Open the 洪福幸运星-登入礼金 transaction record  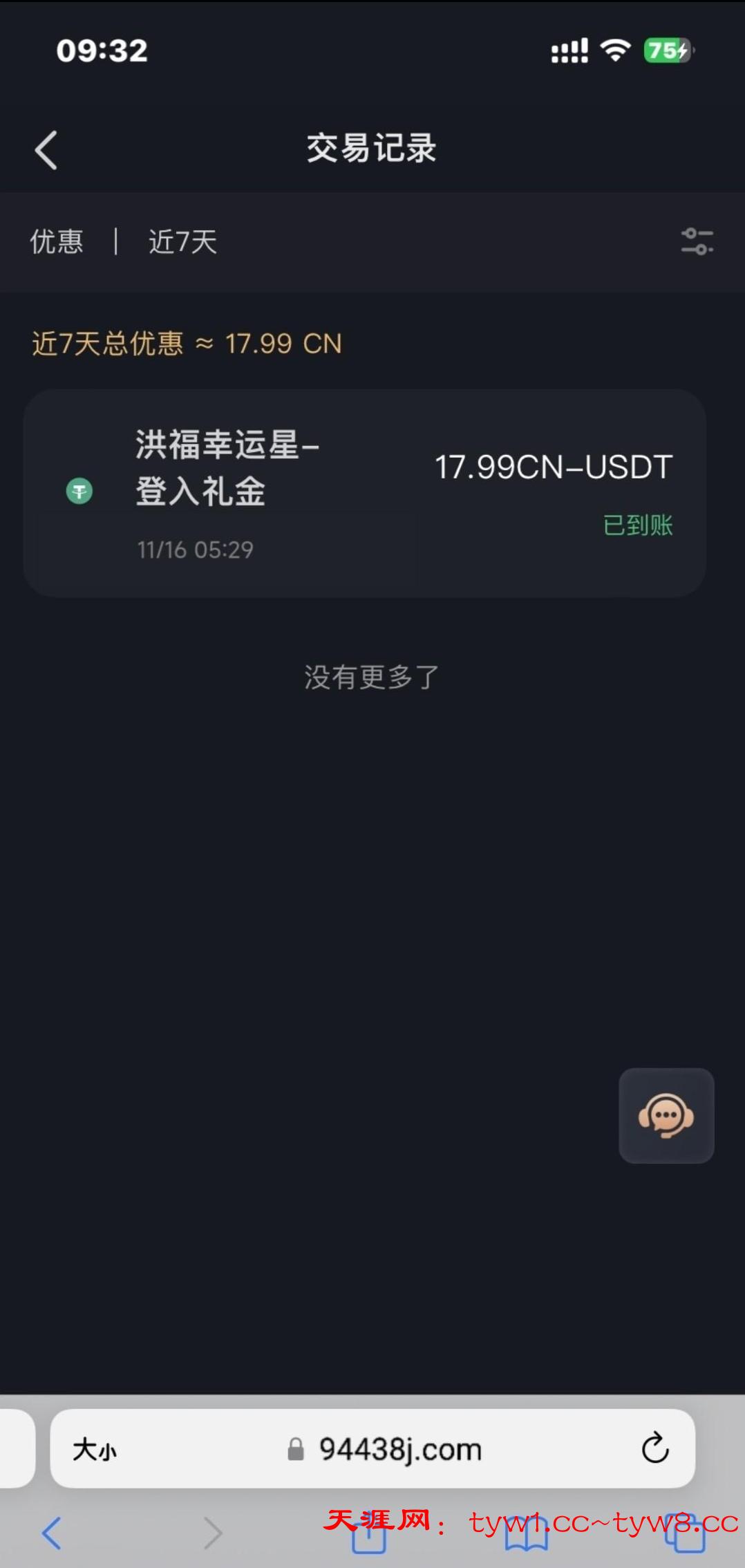364,493
